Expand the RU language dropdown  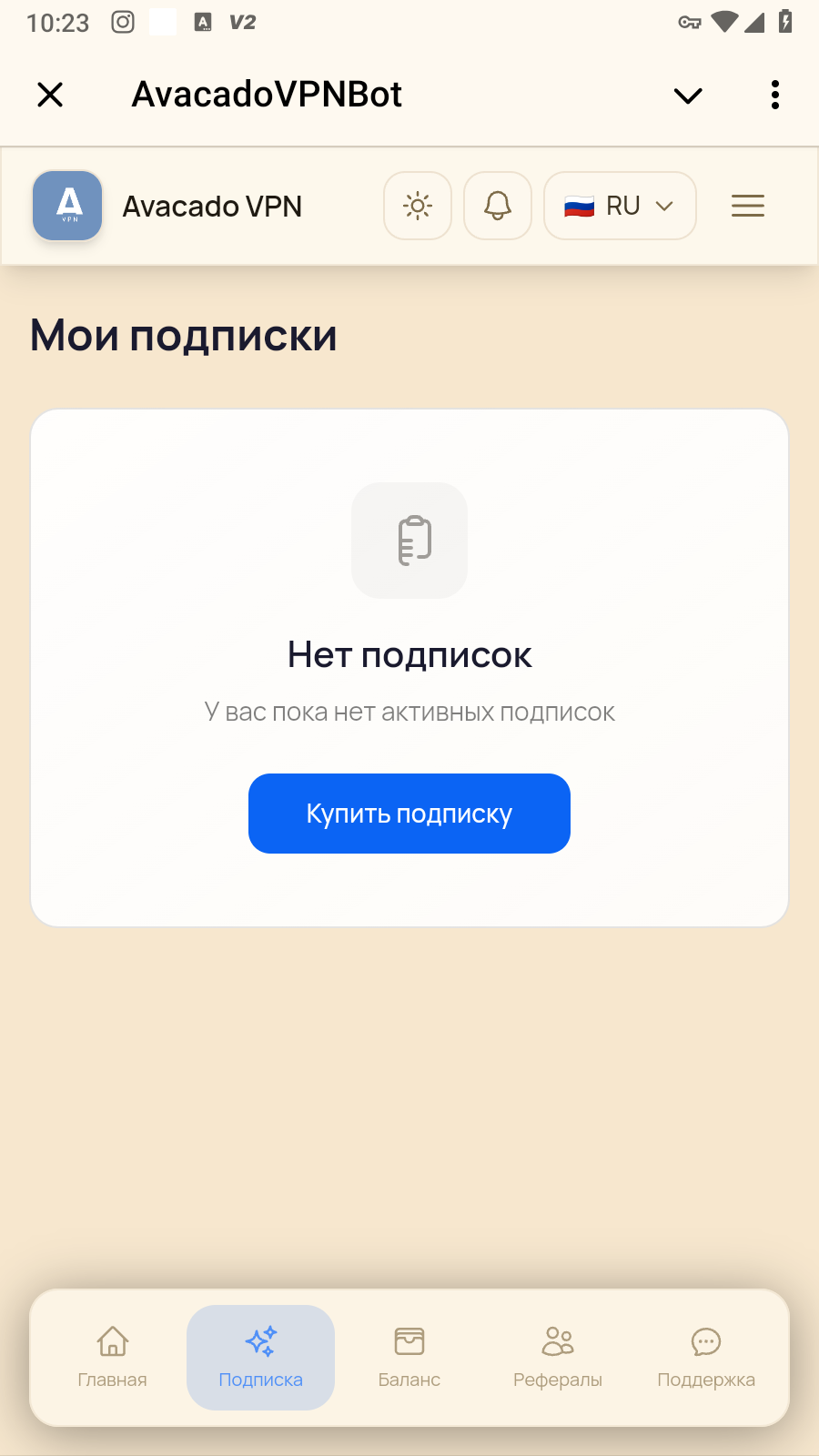[667, 206]
